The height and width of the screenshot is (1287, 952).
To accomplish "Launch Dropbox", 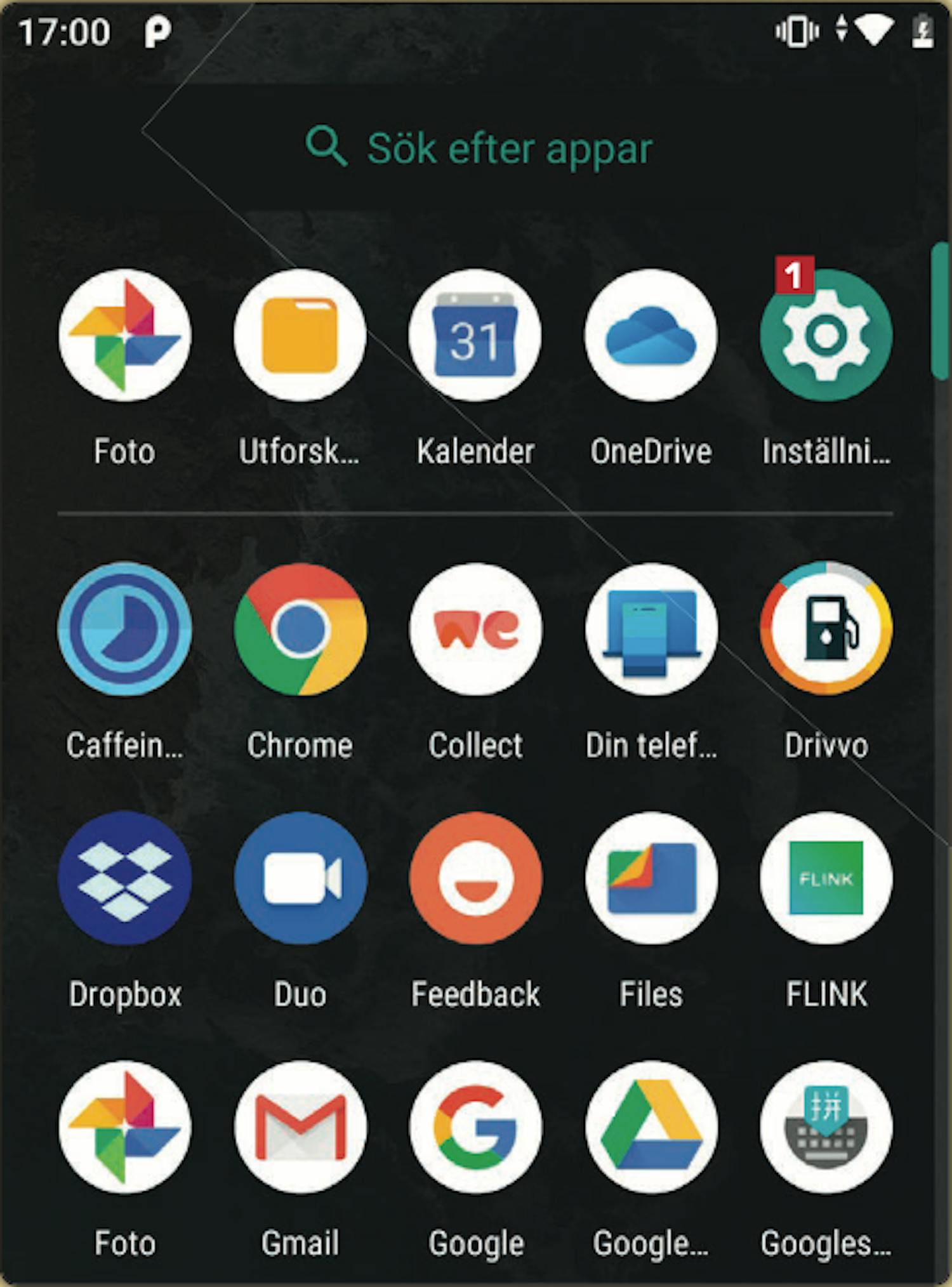I will 125,878.
